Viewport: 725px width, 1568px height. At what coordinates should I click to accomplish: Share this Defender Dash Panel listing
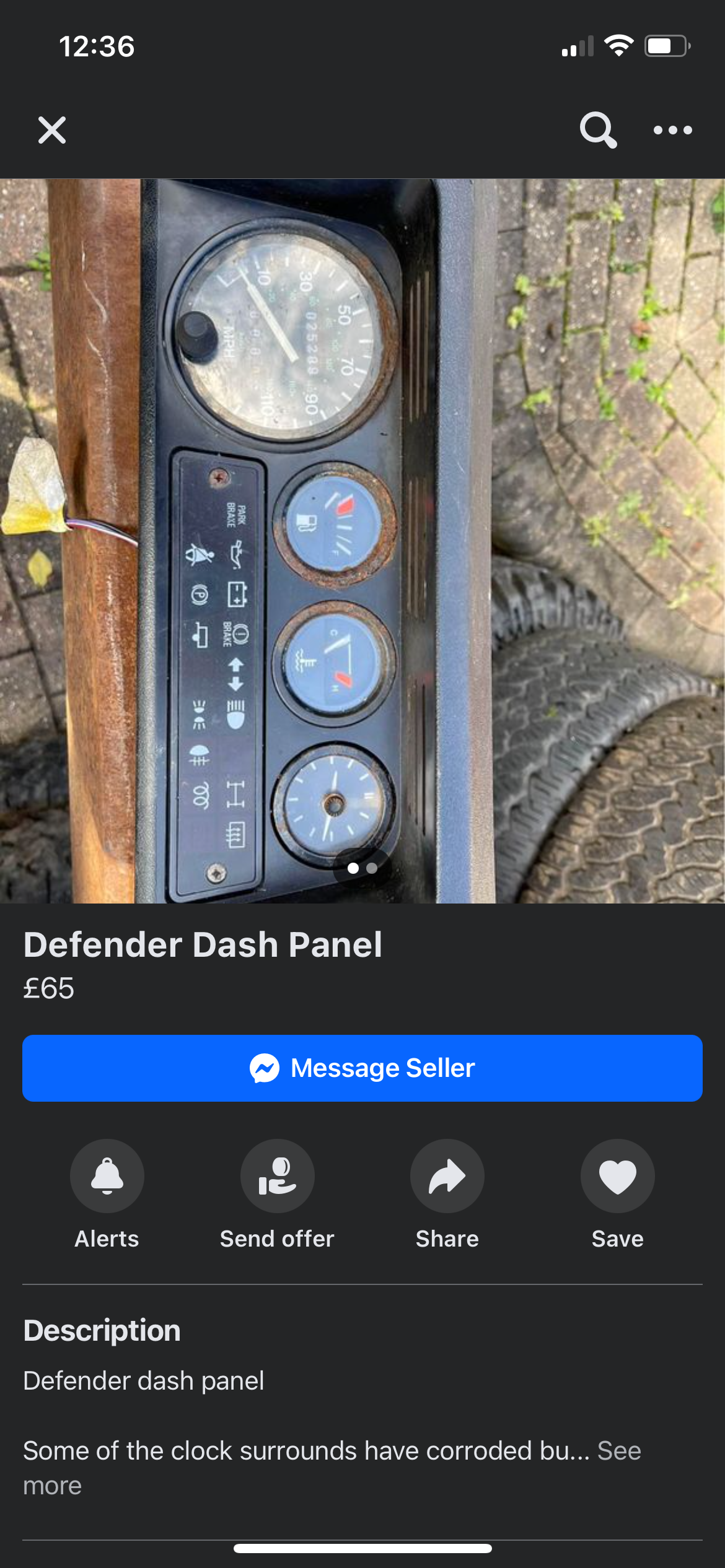447,1176
